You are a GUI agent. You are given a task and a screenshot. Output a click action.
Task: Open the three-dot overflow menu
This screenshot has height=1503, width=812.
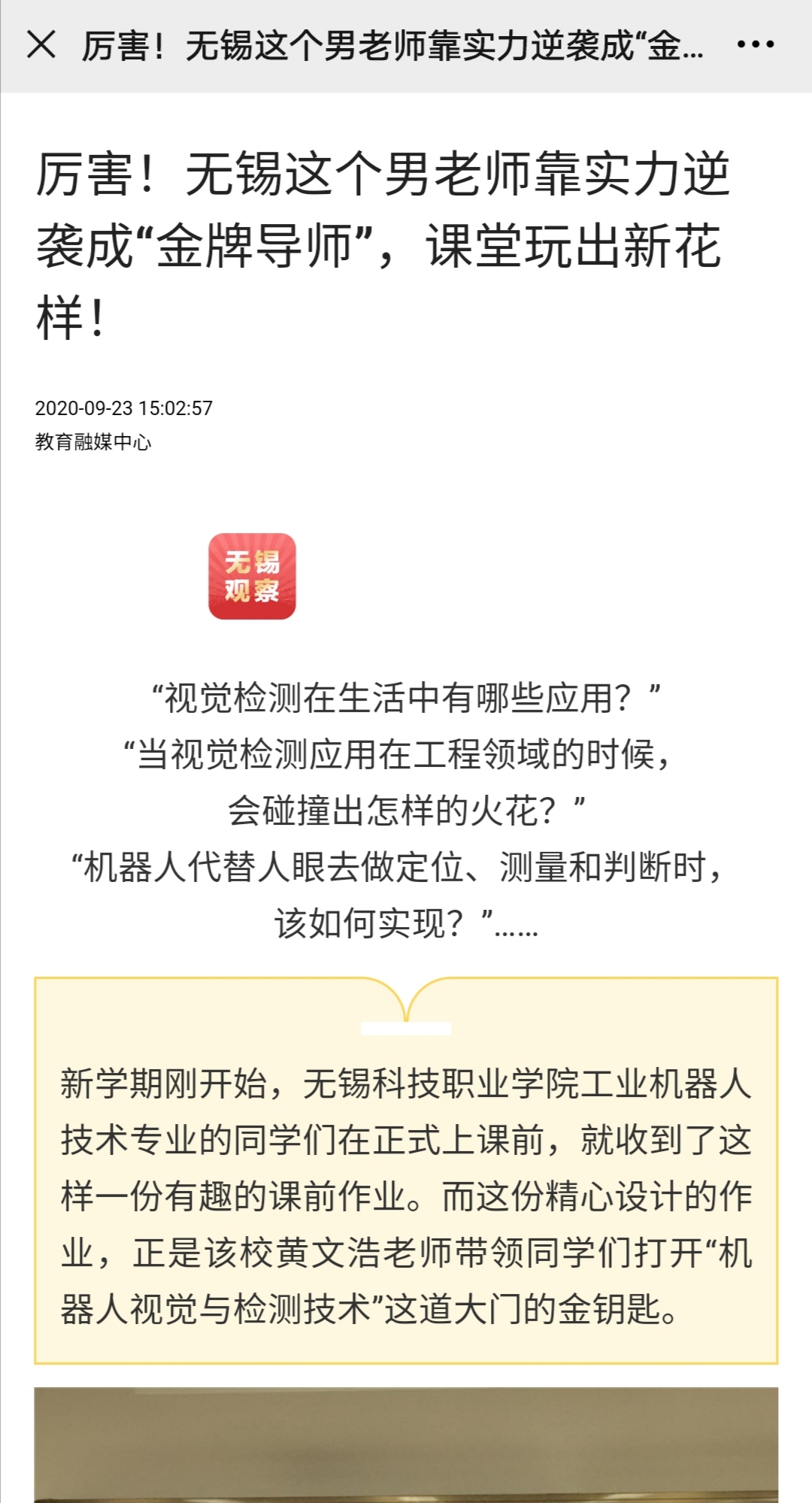(755, 44)
